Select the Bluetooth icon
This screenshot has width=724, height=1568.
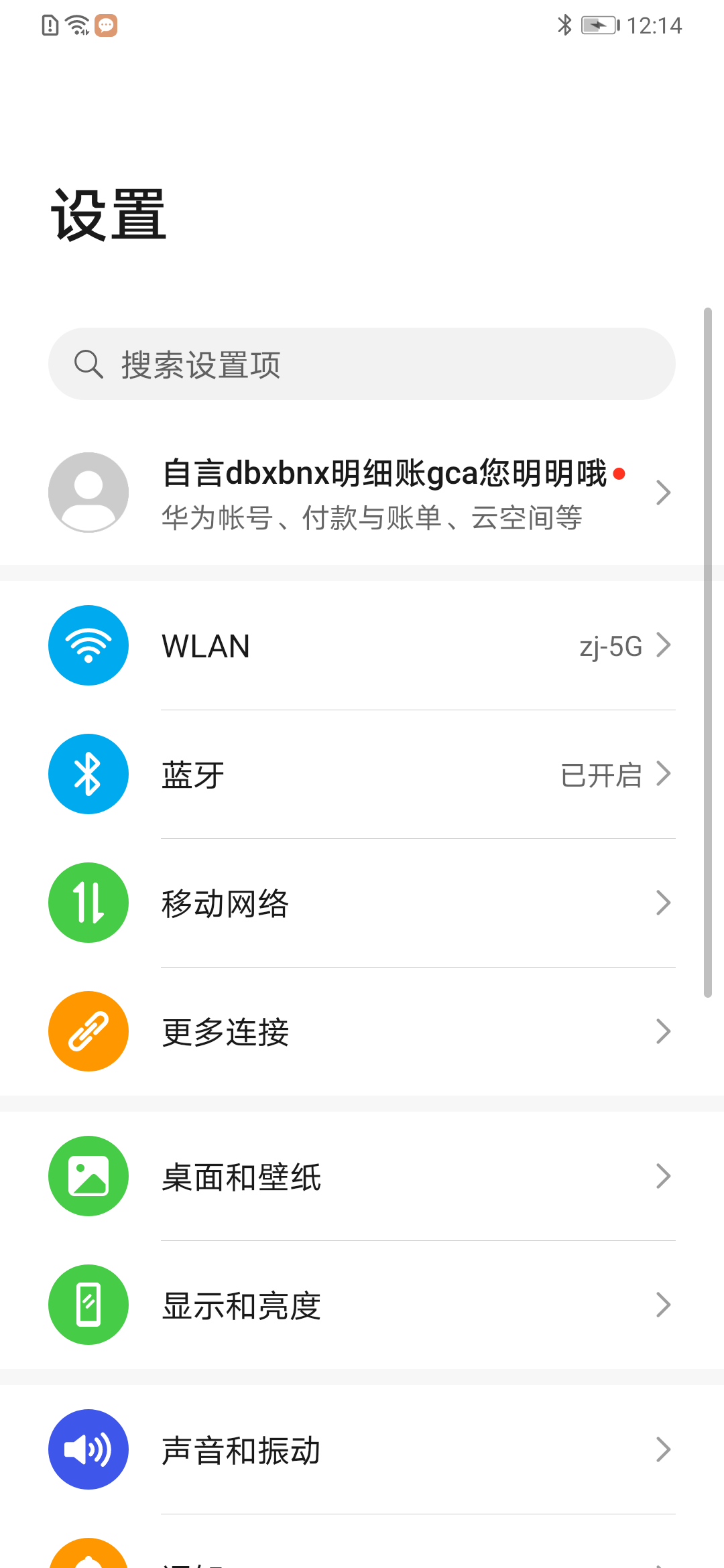point(88,774)
